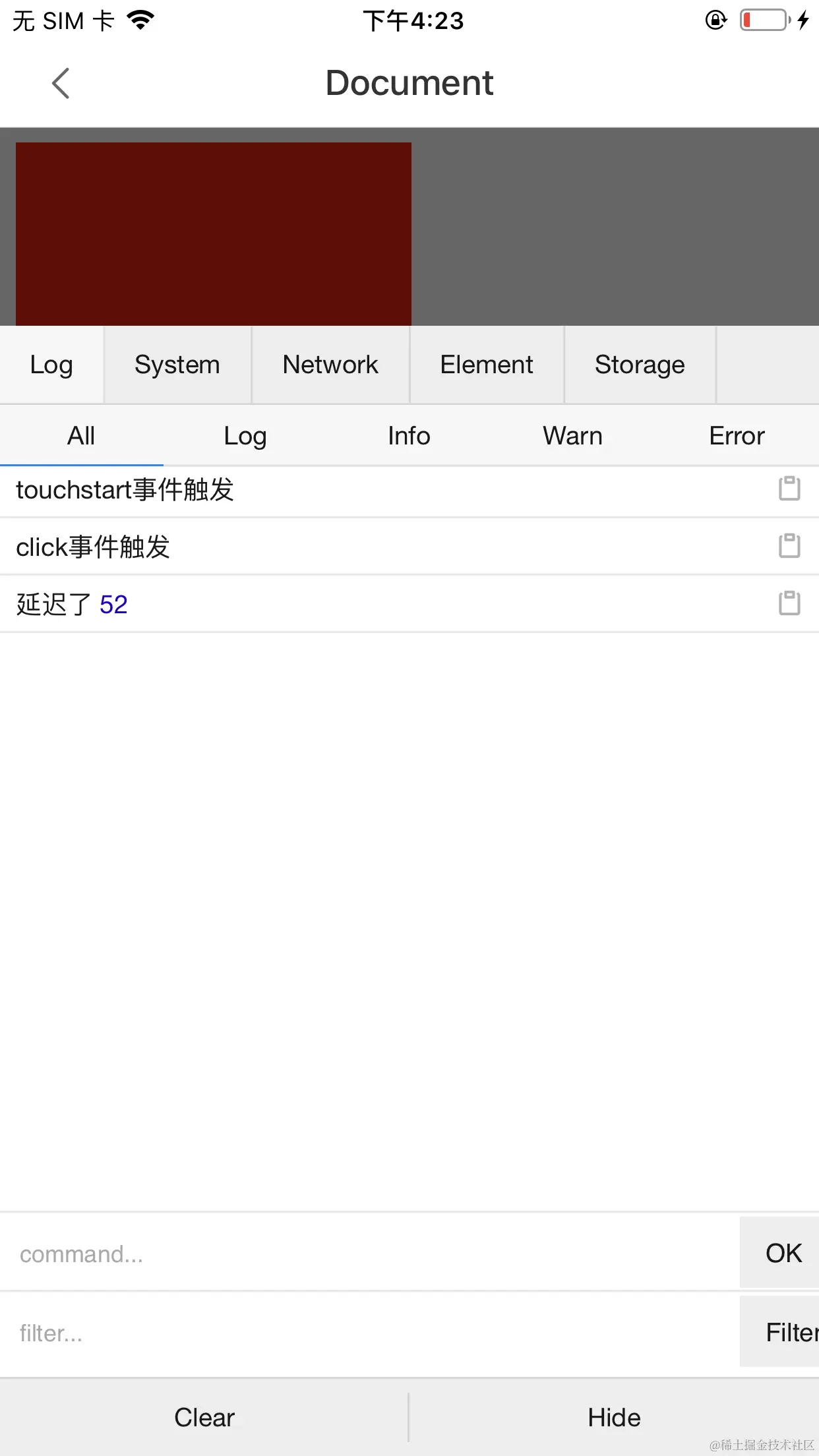Copy the 延迟了 52 log entry

[789, 603]
